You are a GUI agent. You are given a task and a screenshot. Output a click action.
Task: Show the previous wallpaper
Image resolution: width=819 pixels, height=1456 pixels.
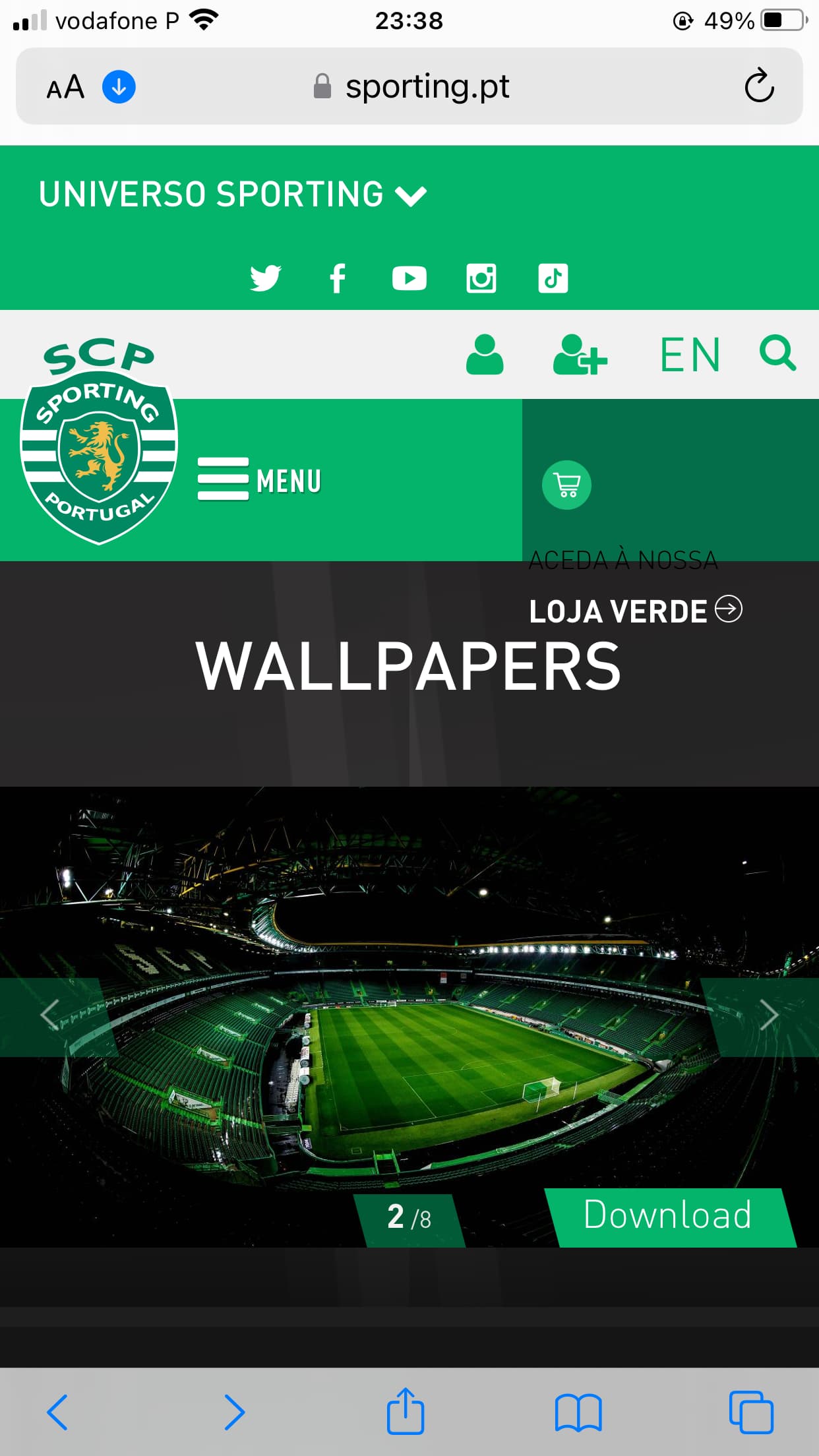tap(50, 1015)
